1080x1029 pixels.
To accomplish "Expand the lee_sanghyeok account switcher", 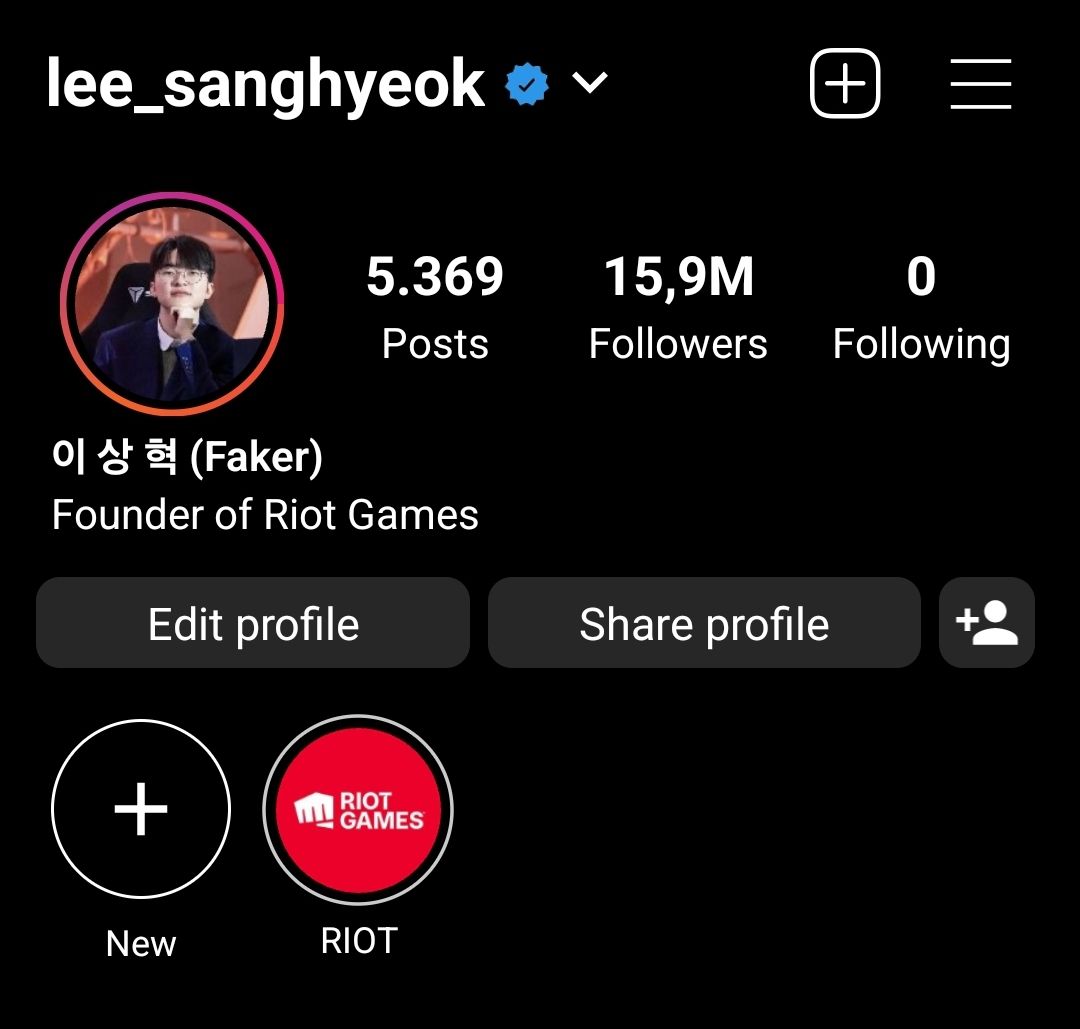I will click(x=590, y=83).
